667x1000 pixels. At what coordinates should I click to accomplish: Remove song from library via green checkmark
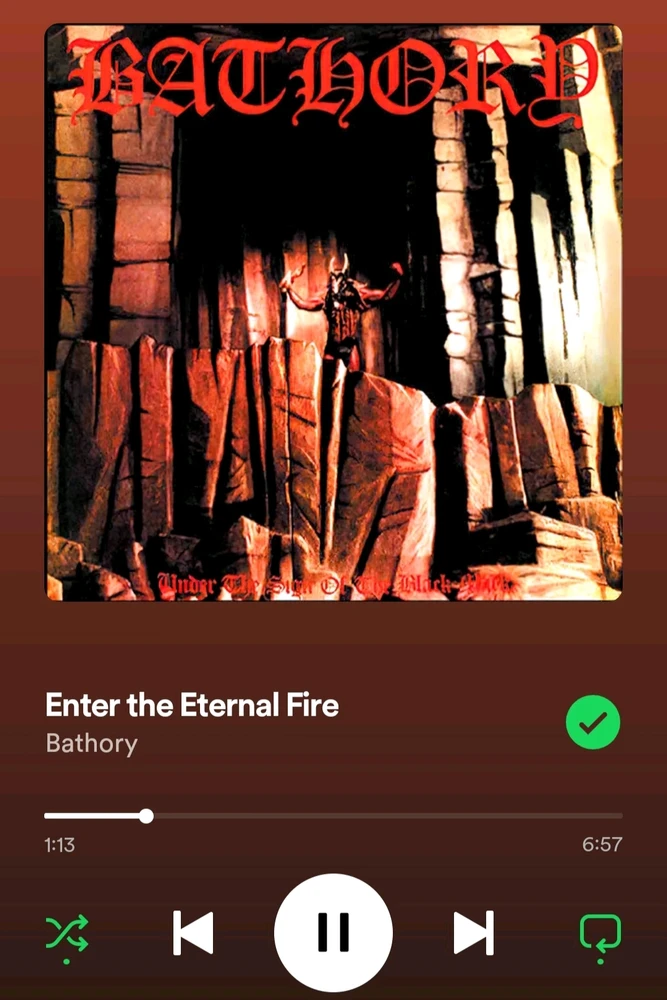[x=593, y=723]
